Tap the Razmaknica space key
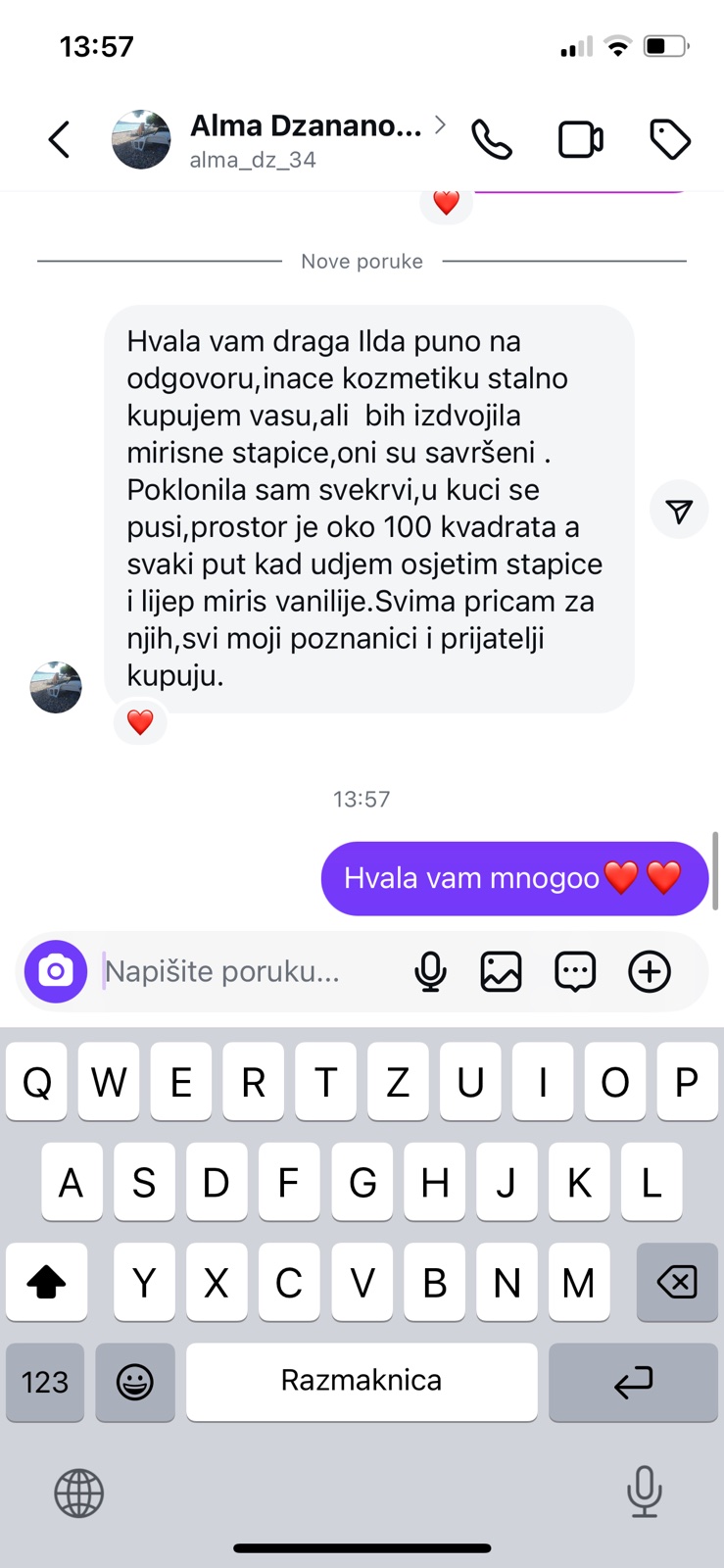The image size is (724, 1568). point(362,1382)
